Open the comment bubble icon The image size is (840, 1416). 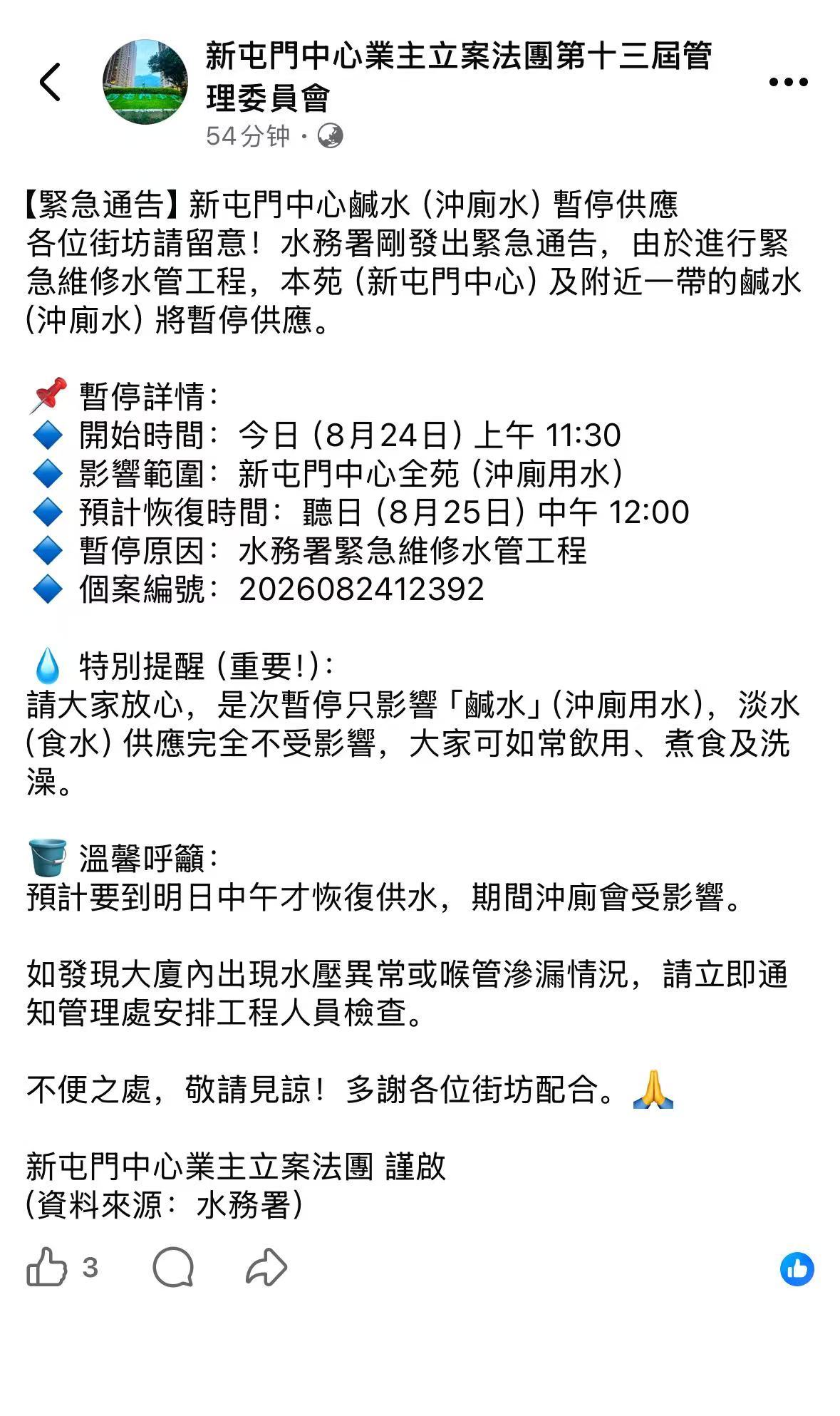[x=173, y=1268]
